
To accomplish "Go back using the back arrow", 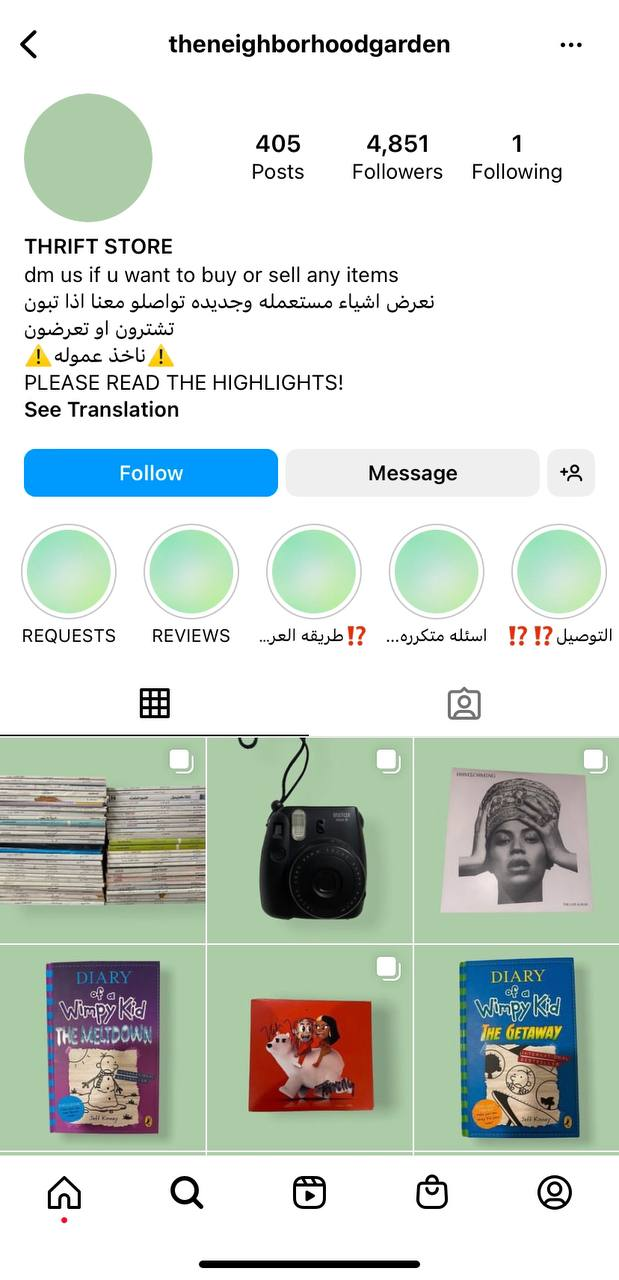I will pos(29,44).
